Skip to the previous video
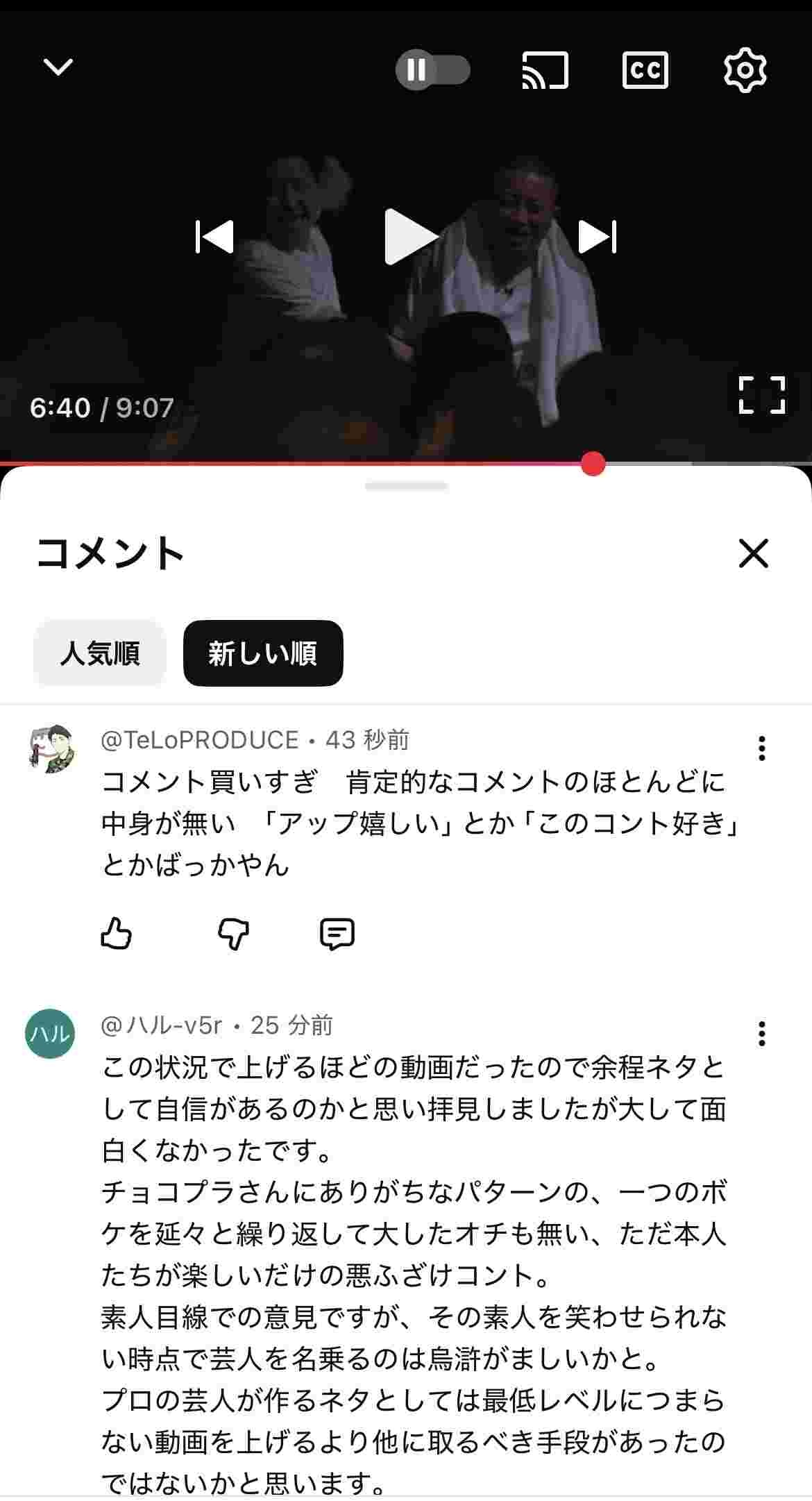812x1501 pixels. (x=214, y=237)
